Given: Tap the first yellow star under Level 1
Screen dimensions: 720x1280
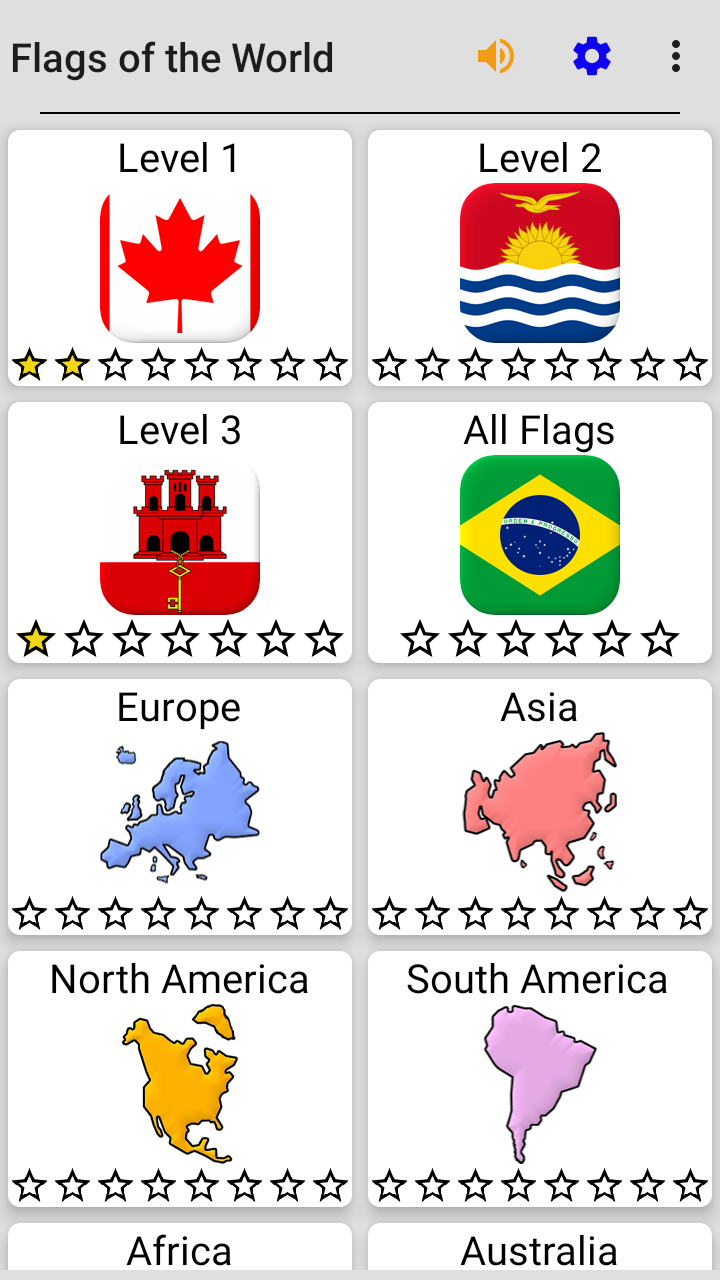Looking at the screenshot, I should (30, 366).
